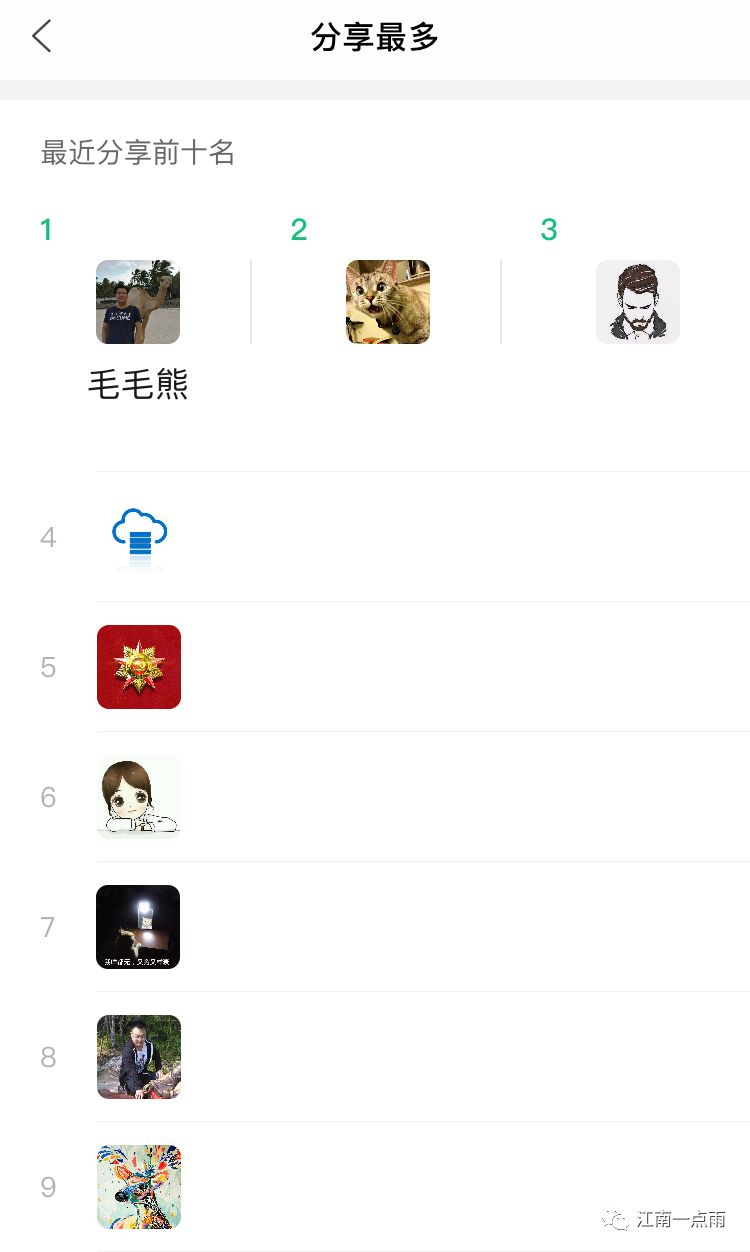Open the third-ranked user with the bearded sketch avatar
This screenshot has height=1252, width=750.
[x=638, y=302]
